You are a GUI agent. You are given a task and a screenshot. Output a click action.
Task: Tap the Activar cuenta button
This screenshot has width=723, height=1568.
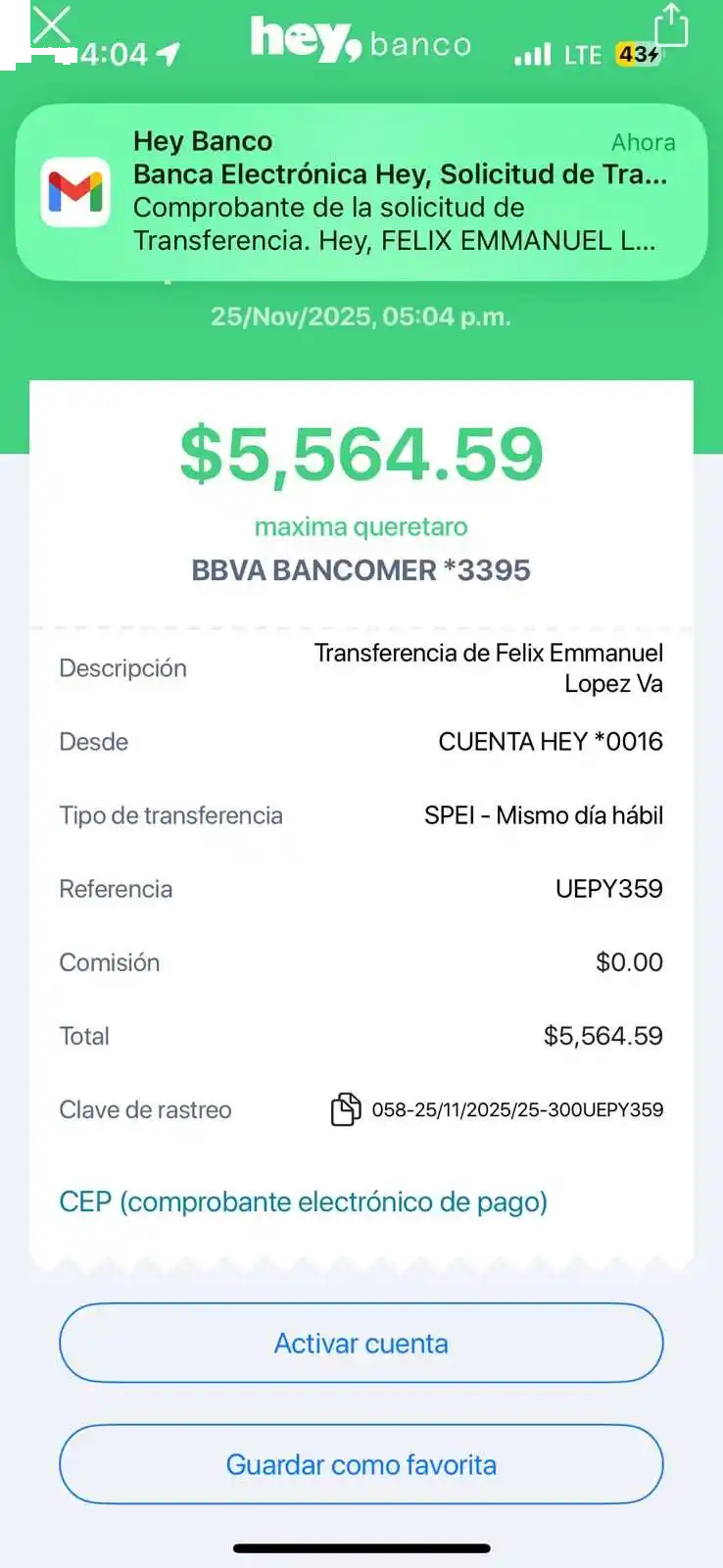coord(361,1343)
